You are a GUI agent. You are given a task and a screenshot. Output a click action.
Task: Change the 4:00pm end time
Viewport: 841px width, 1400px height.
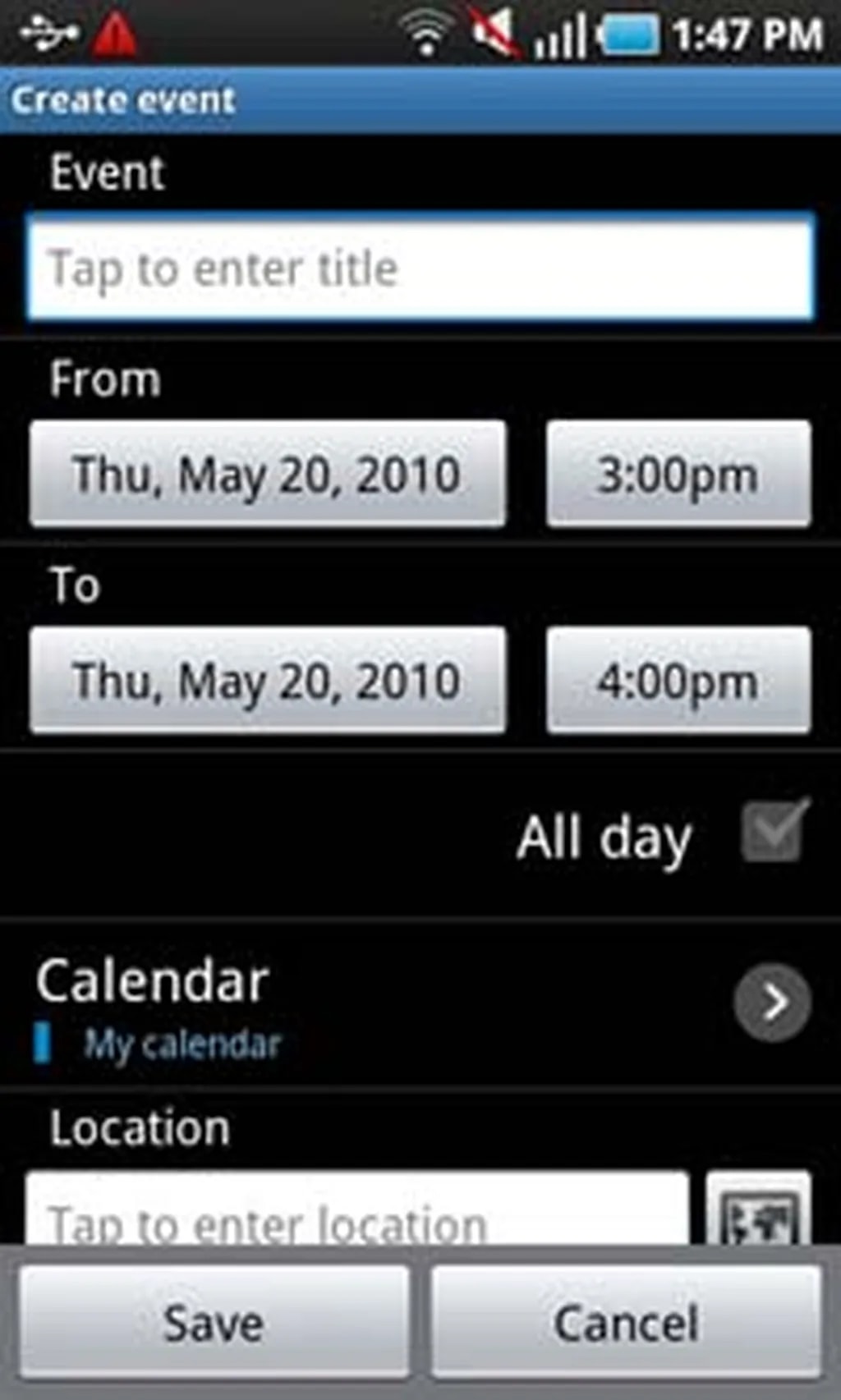678,680
